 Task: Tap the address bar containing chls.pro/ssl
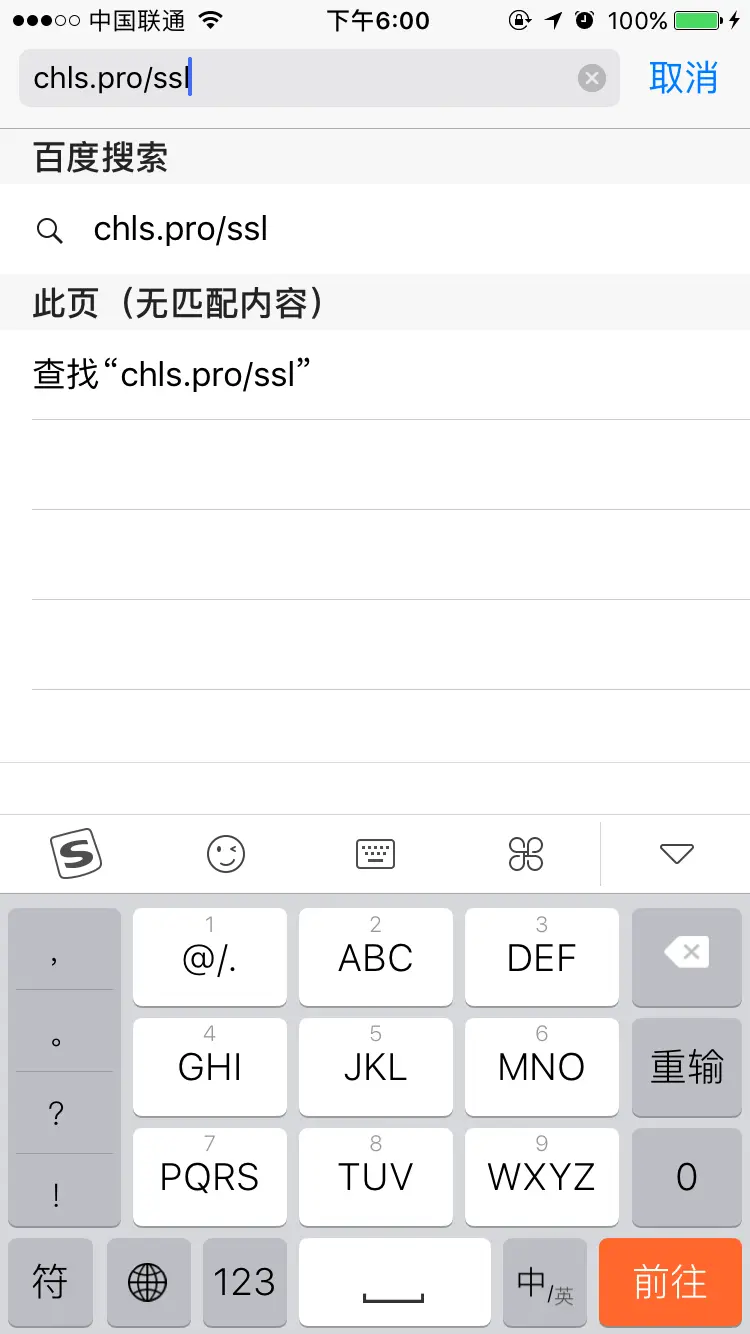pyautogui.click(x=300, y=78)
